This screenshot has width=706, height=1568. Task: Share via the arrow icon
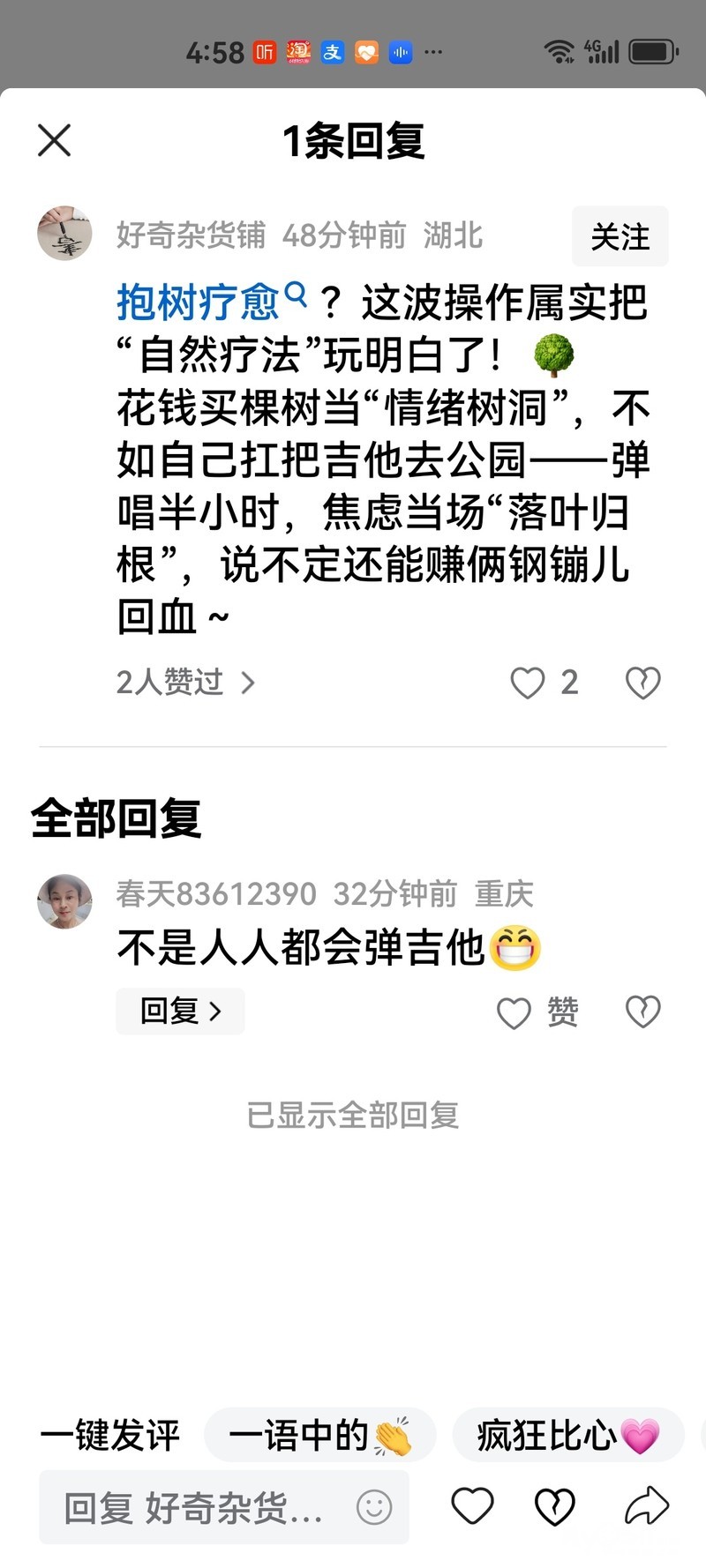click(x=647, y=1505)
